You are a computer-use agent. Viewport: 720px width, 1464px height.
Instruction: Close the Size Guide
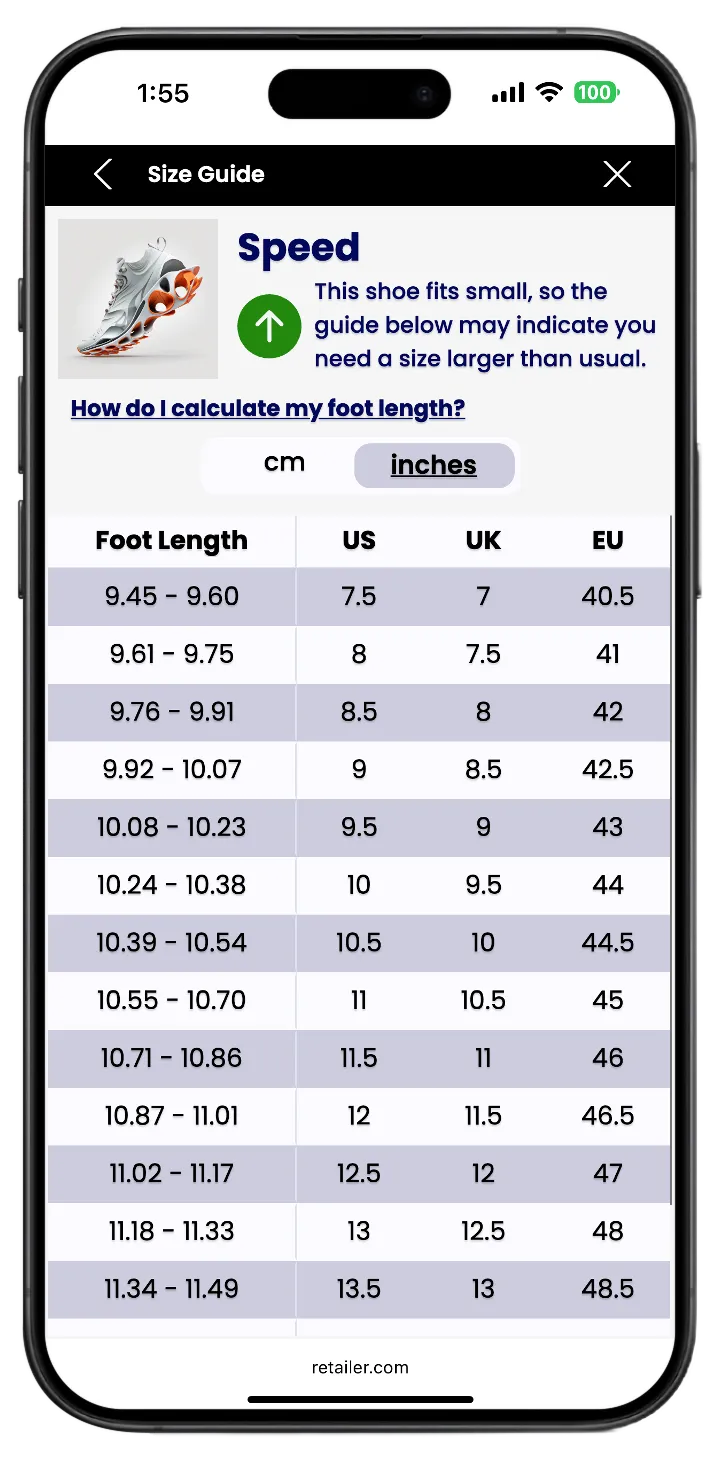tap(617, 174)
